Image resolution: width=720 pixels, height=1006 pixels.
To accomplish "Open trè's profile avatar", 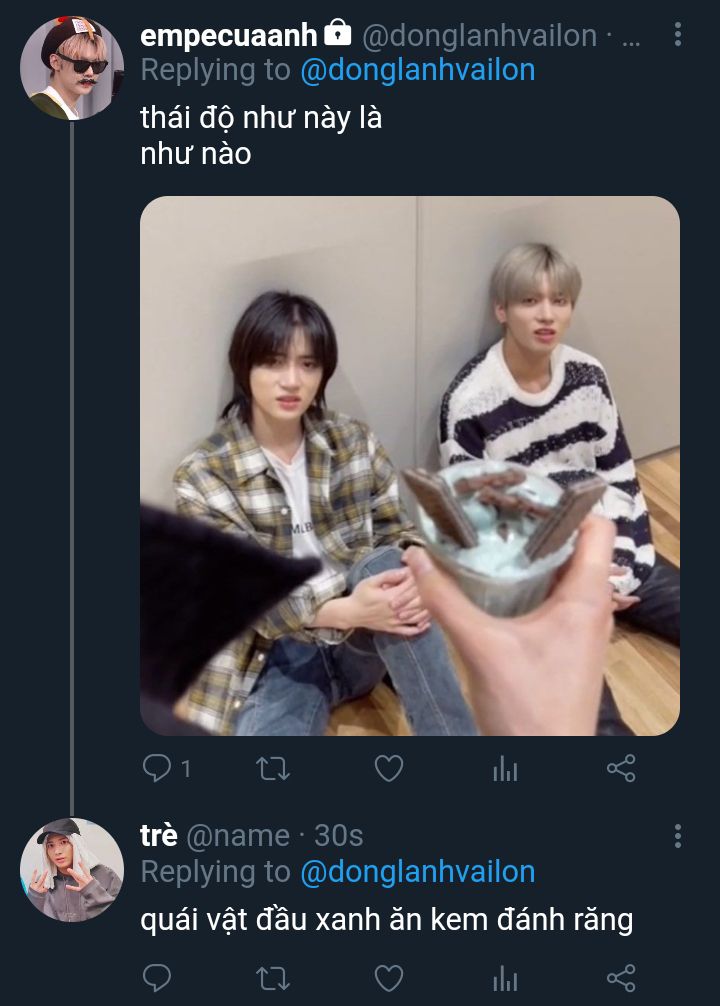I will click(x=72, y=869).
